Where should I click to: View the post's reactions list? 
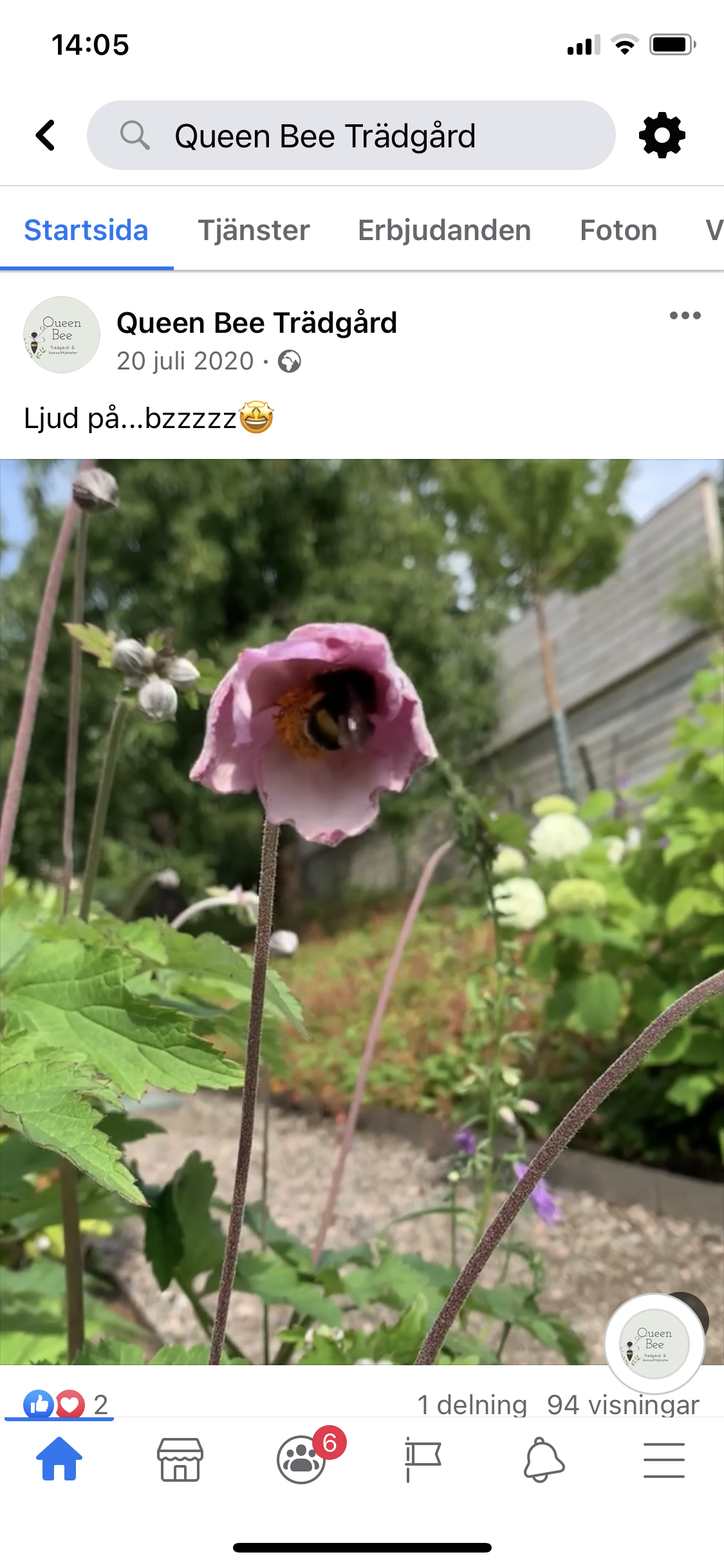click(64, 1405)
